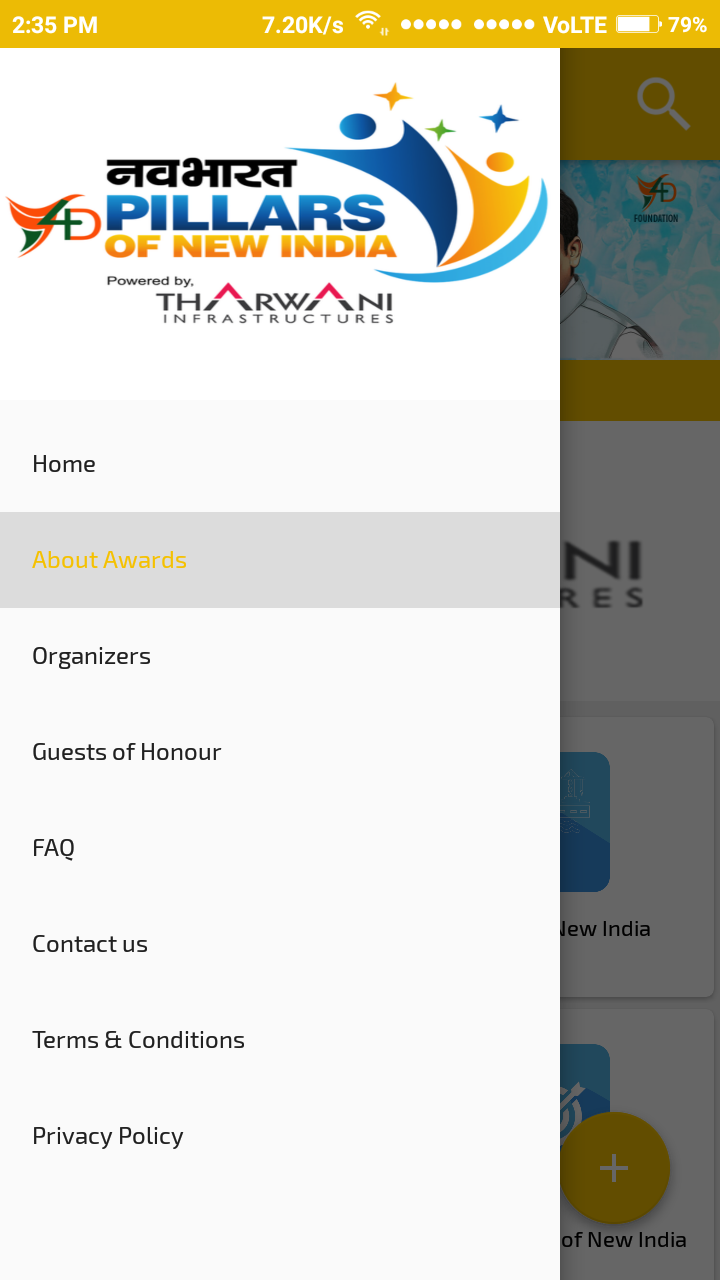
Task: Tap the yellow plus floating button
Action: (x=614, y=1167)
